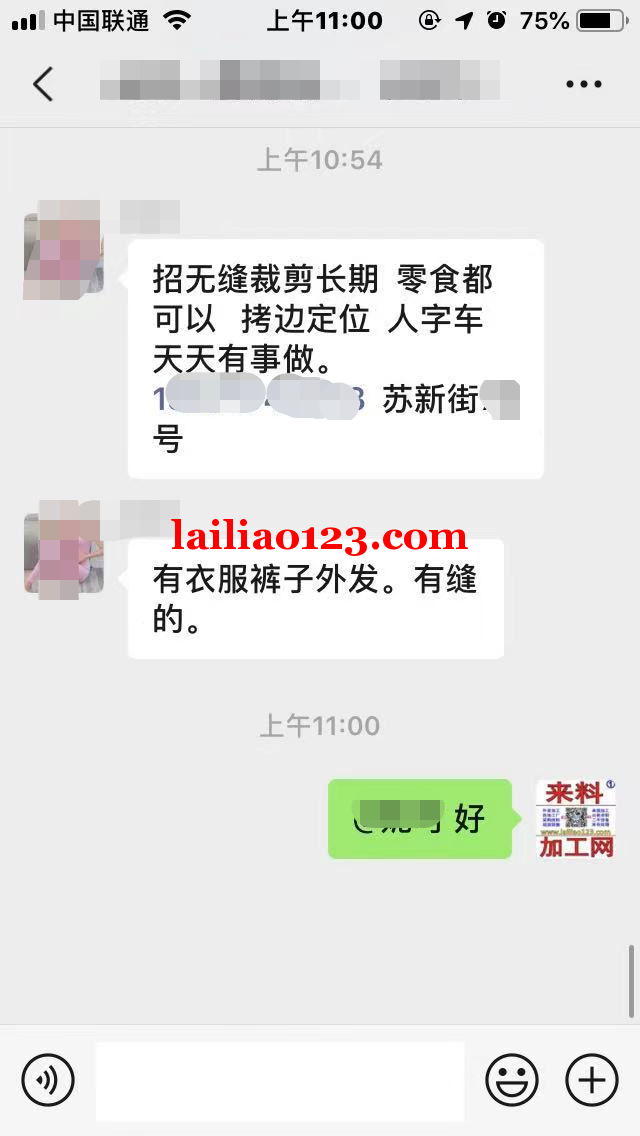Go back to the chat list
This screenshot has height=1136, width=640.
tap(42, 85)
